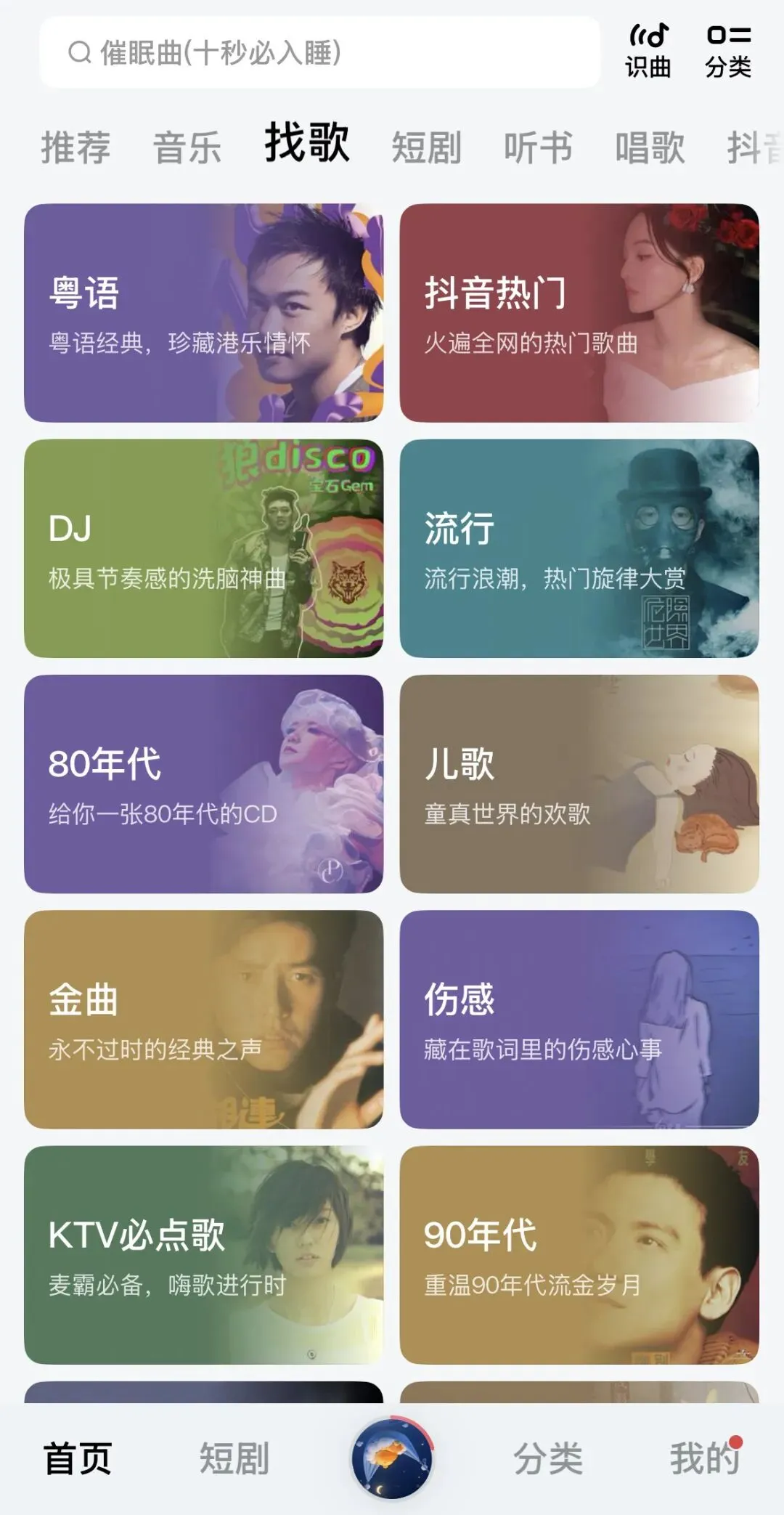The height and width of the screenshot is (1515, 784).
Task: Open the 分类 icon at top right
Action: (x=728, y=51)
